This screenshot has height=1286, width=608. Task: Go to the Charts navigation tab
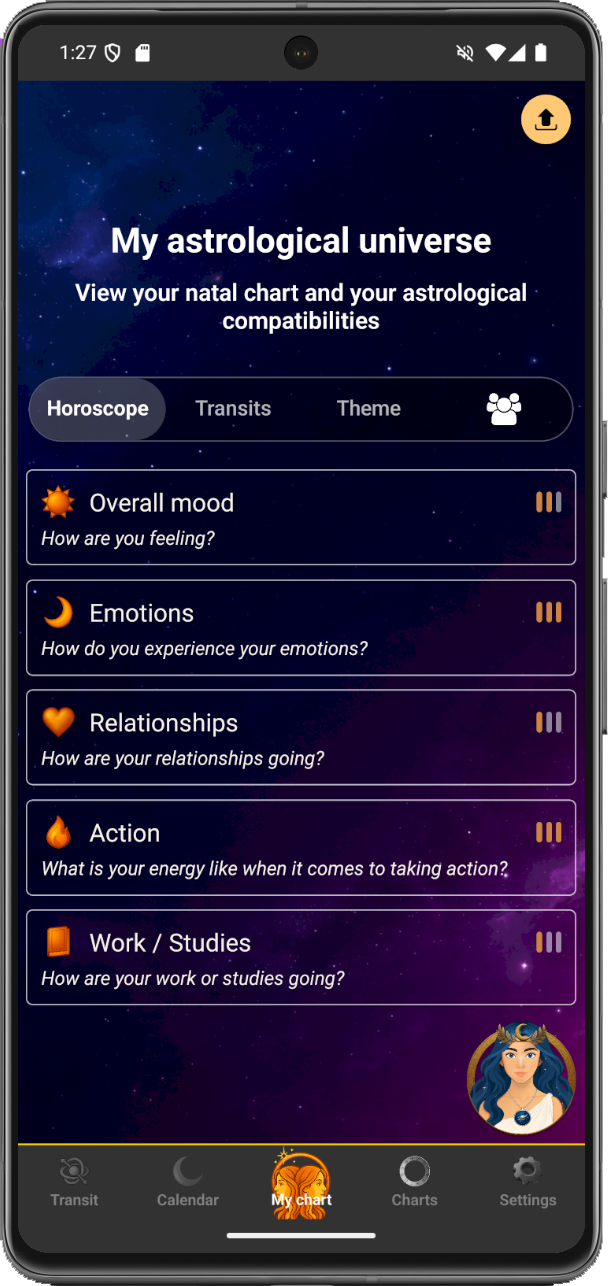[414, 1181]
